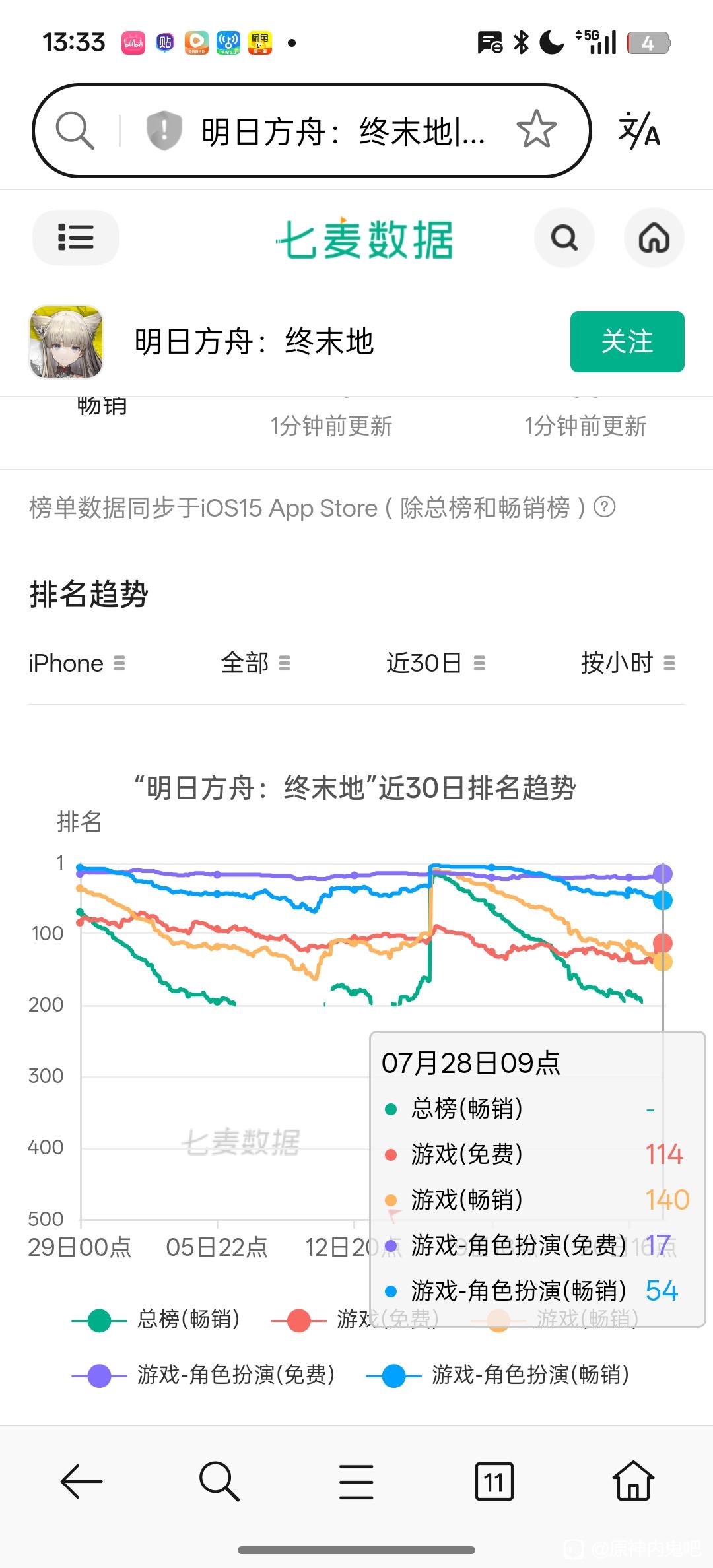Go back with the browser back arrow
713x1568 pixels.
(81, 1482)
